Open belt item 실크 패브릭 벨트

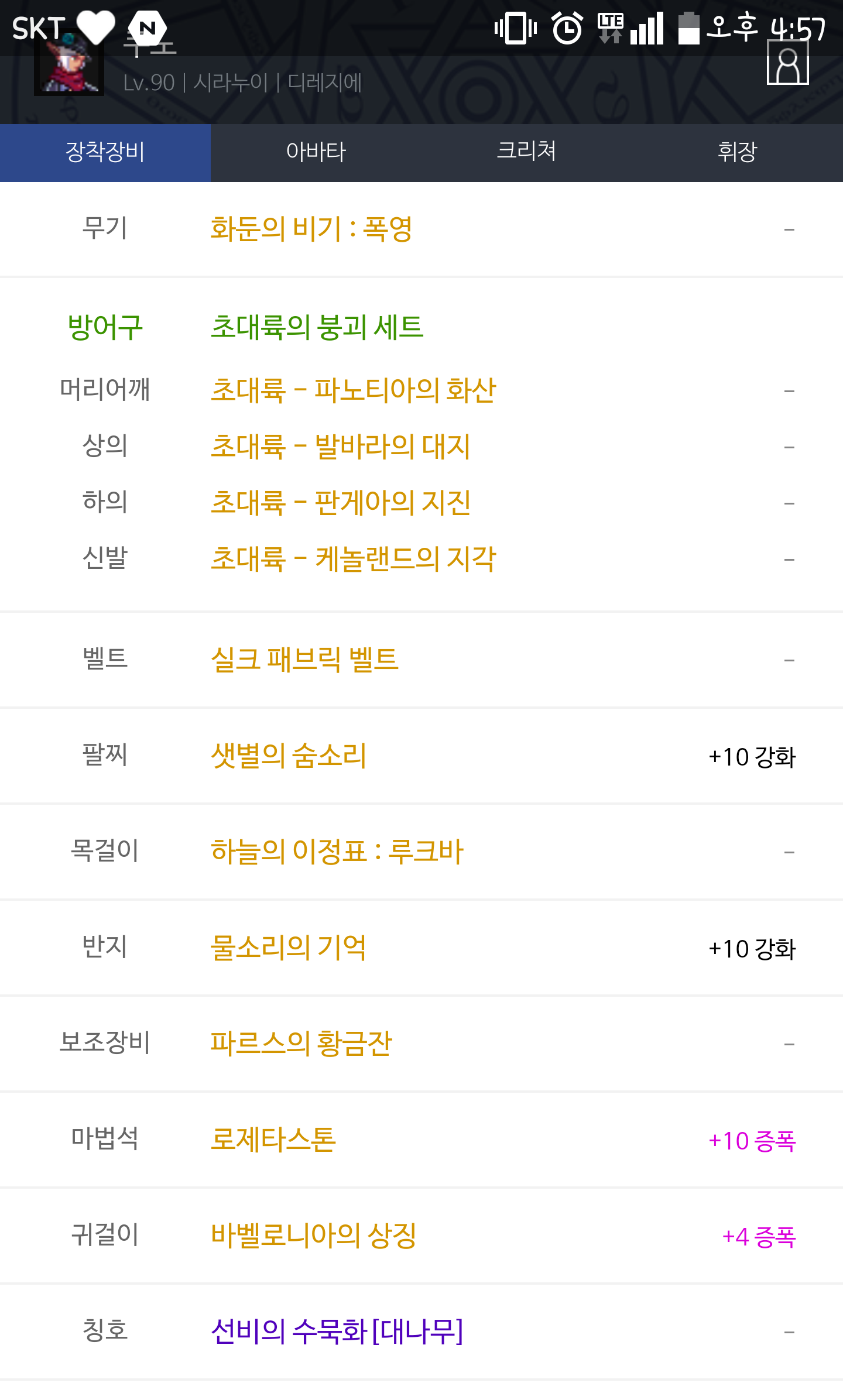coord(304,659)
